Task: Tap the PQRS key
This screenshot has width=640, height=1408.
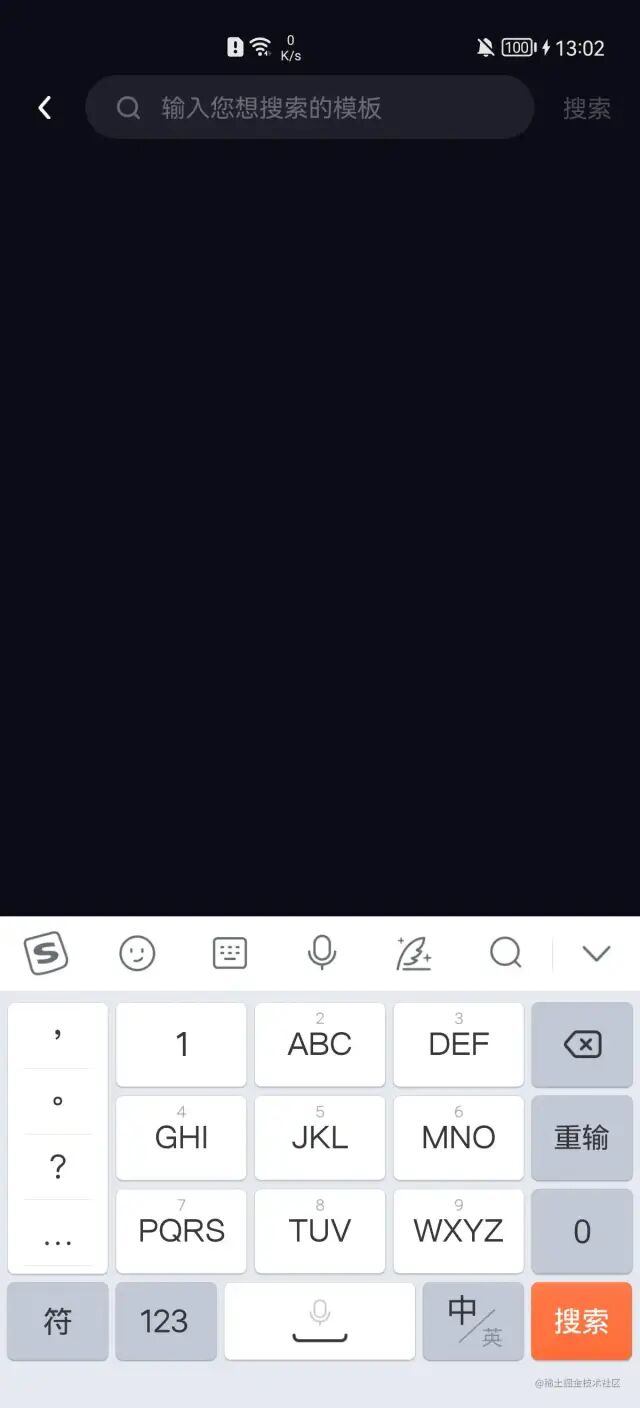Action: (x=181, y=1231)
